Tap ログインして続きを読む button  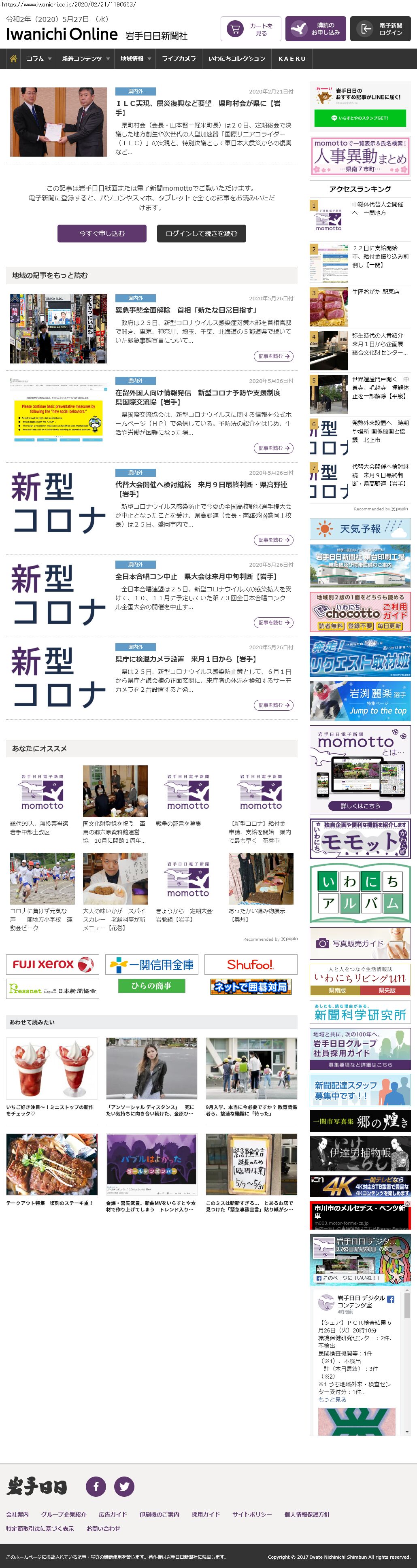(201, 234)
